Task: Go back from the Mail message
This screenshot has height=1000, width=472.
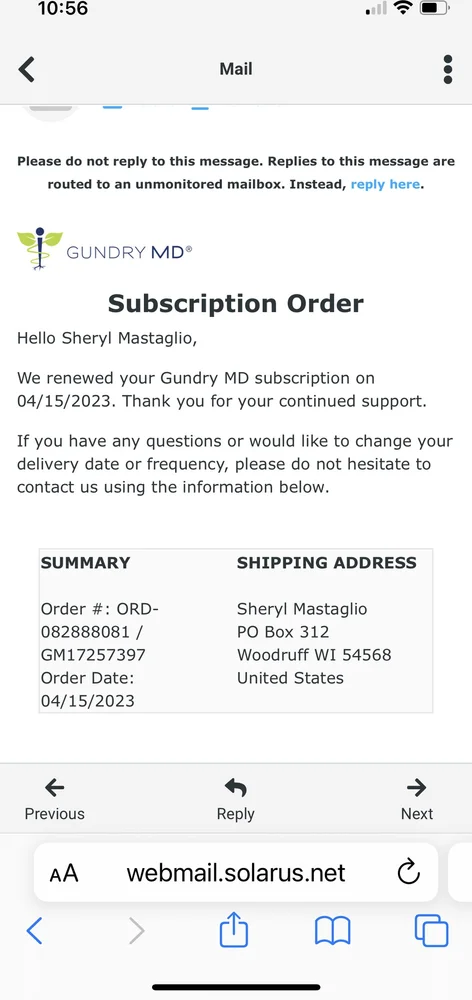Action: pyautogui.click(x=27, y=69)
